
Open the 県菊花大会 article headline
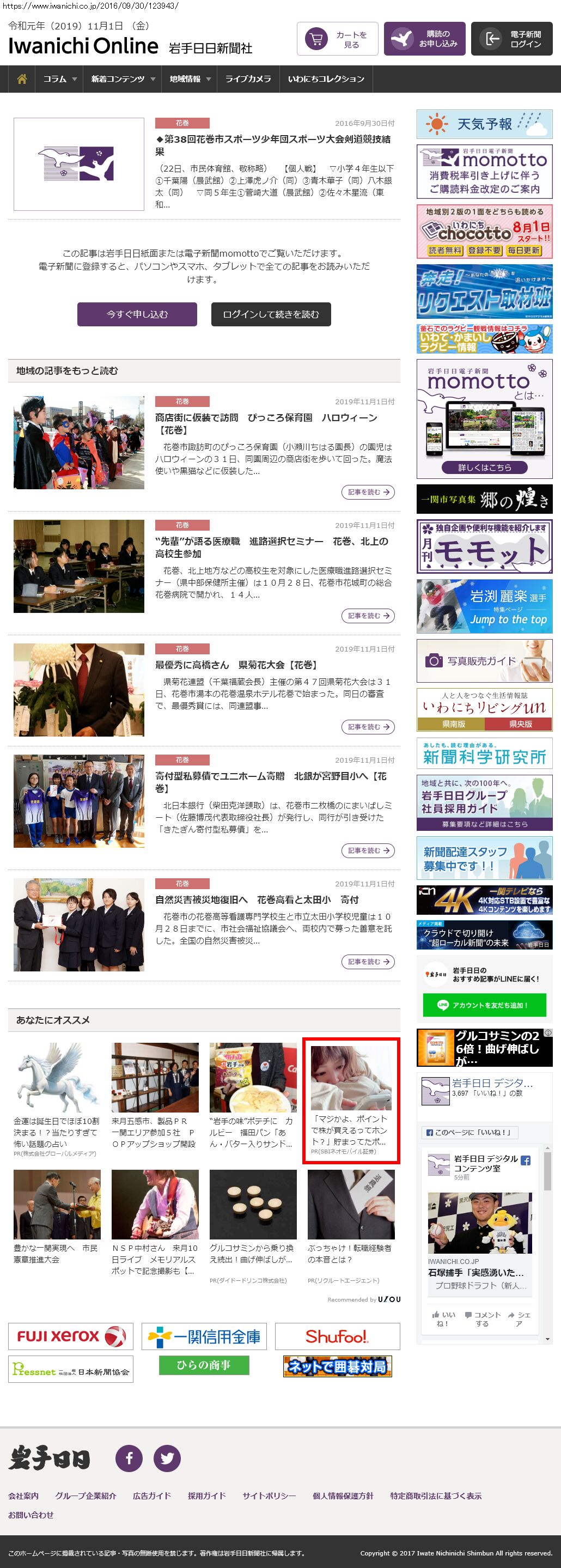(x=236, y=665)
